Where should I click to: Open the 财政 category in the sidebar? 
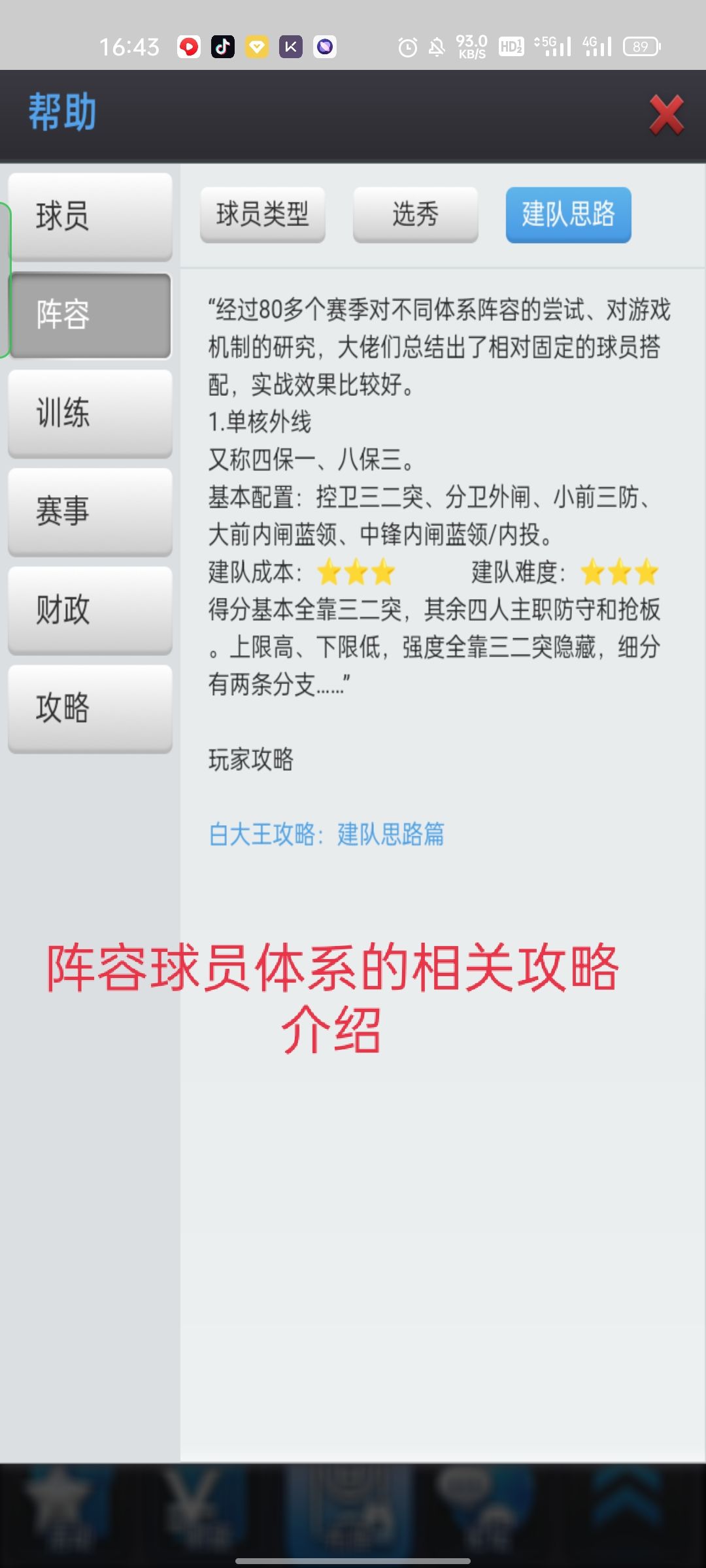(90, 610)
